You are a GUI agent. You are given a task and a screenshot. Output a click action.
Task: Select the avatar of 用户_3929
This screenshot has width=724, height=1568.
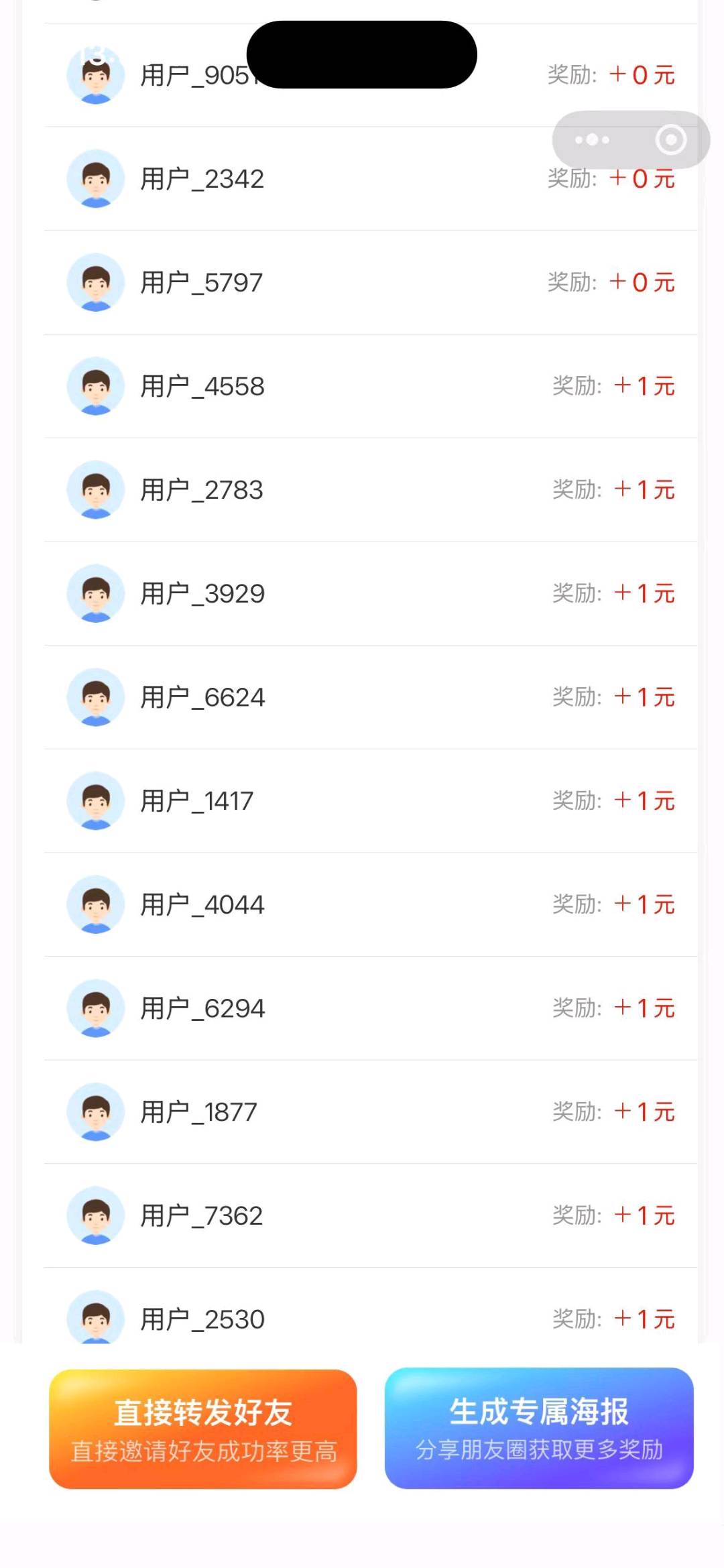95,594
